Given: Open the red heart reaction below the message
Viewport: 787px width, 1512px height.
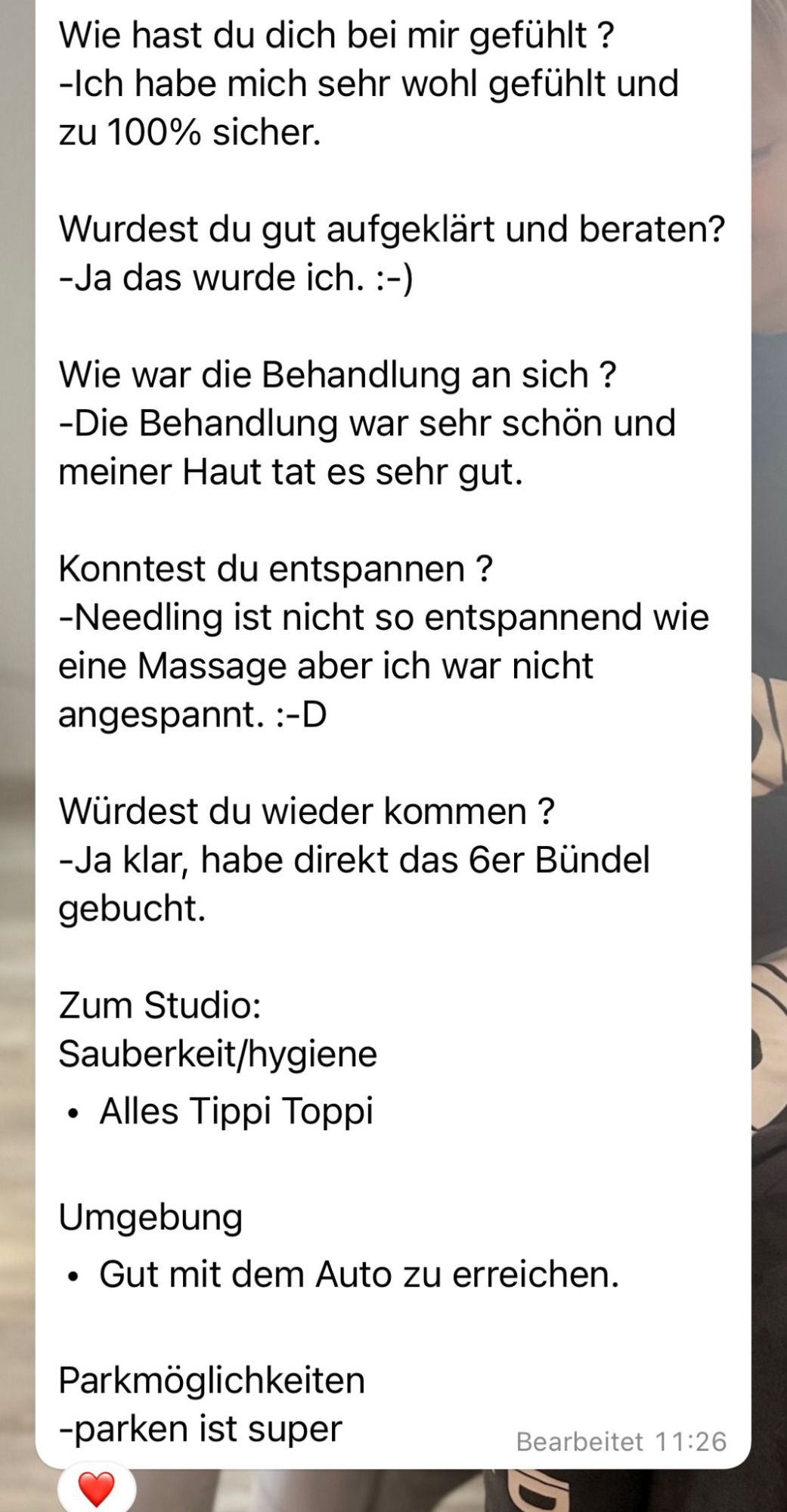Looking at the screenshot, I should click(x=97, y=1487).
